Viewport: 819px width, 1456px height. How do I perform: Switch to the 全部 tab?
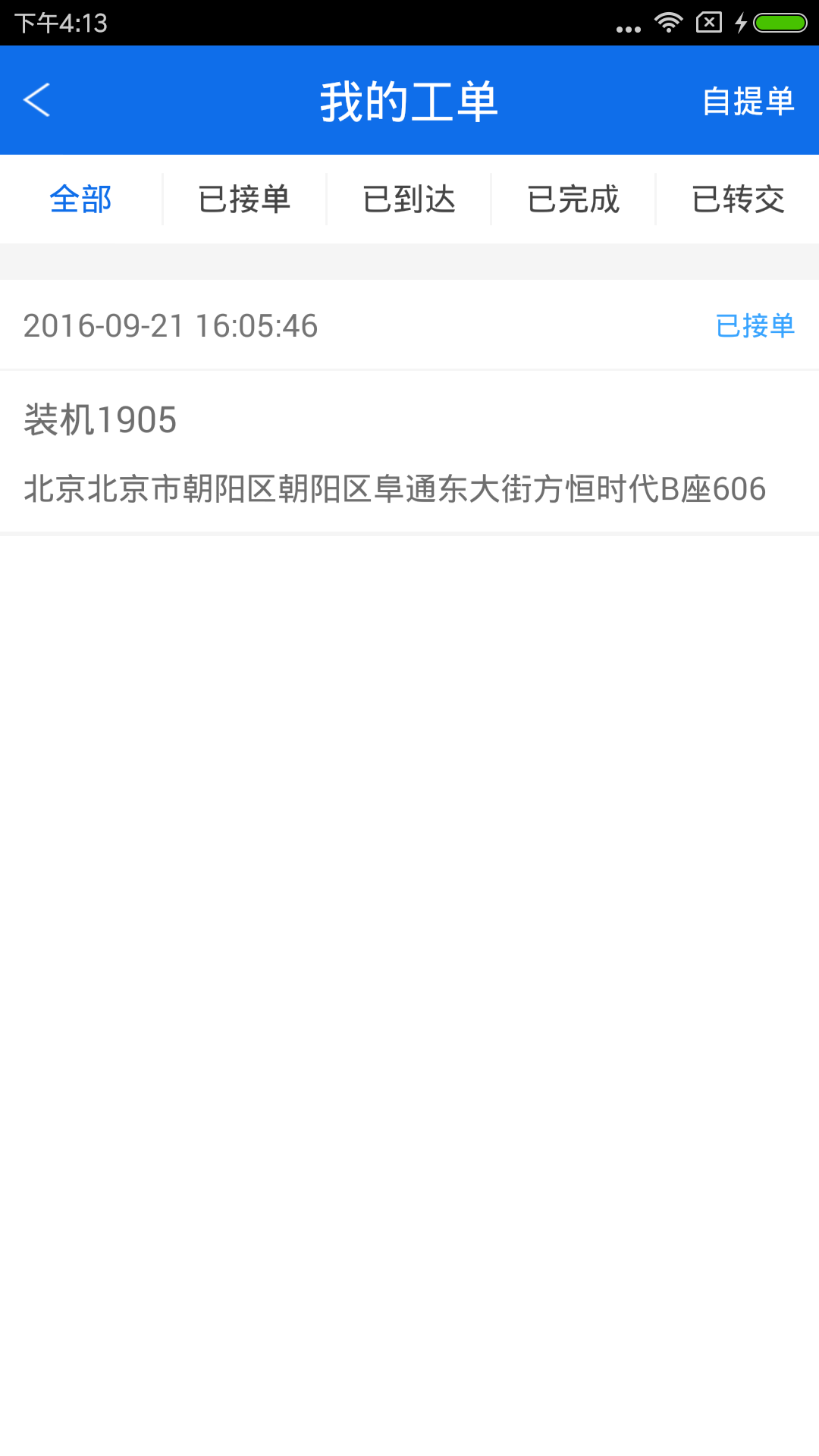point(81,199)
